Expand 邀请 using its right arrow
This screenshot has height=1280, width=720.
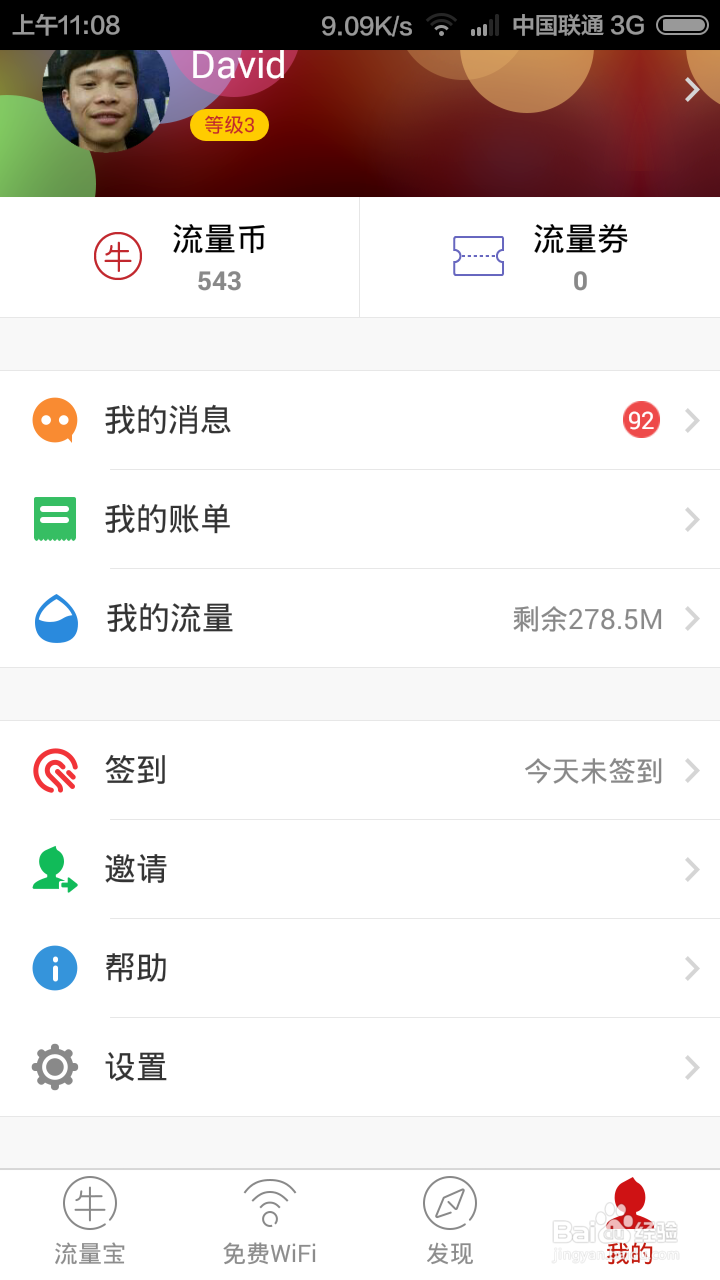692,869
